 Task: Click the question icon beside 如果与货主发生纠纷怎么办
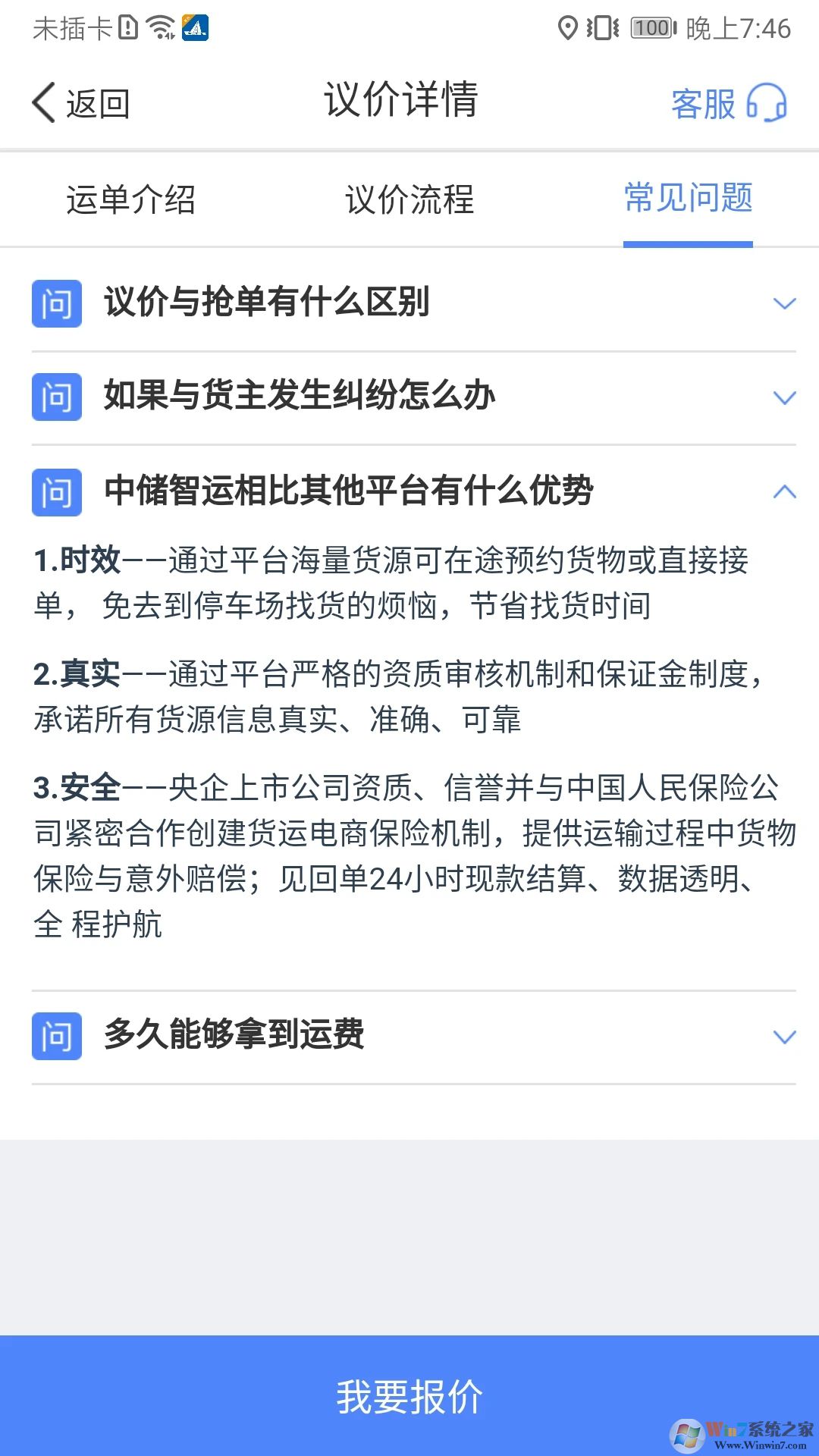(x=55, y=395)
